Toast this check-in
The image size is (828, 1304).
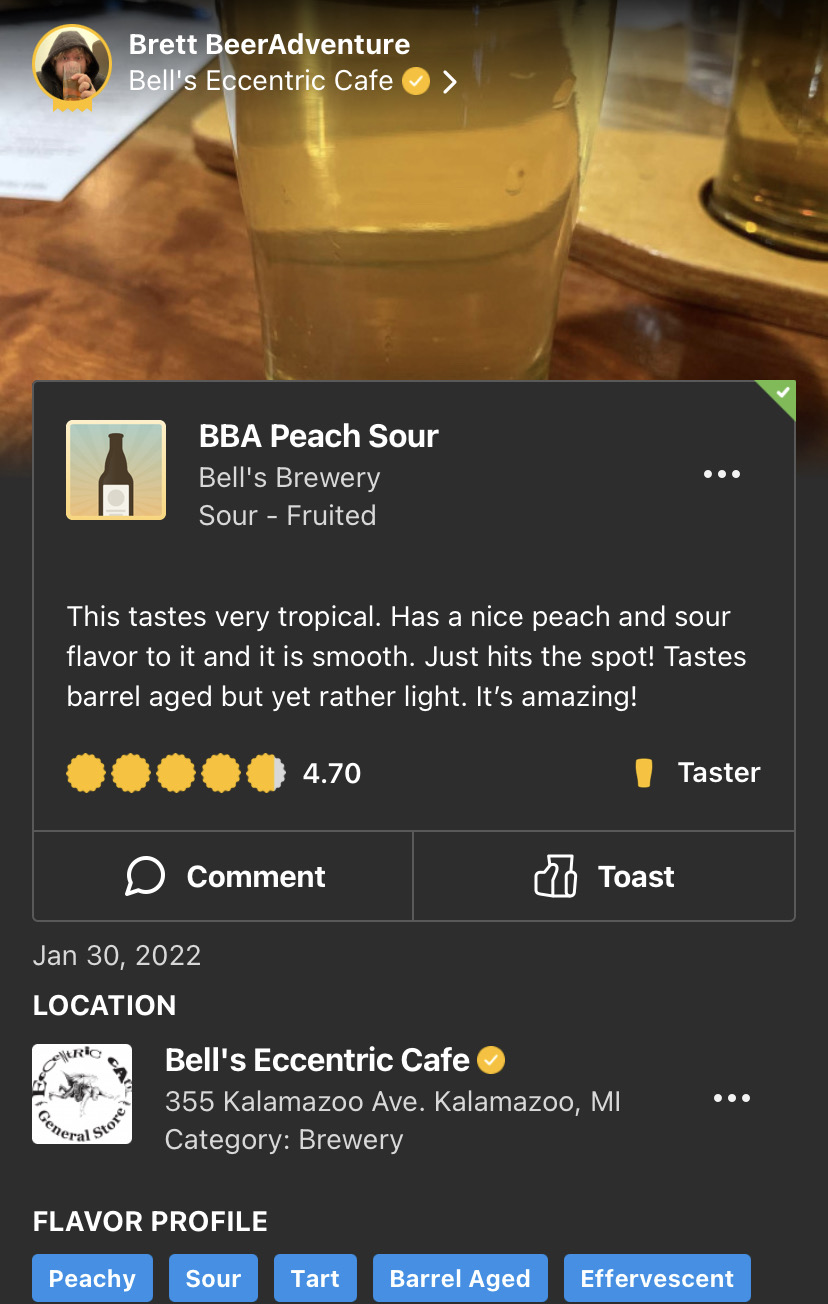pyautogui.click(x=604, y=877)
